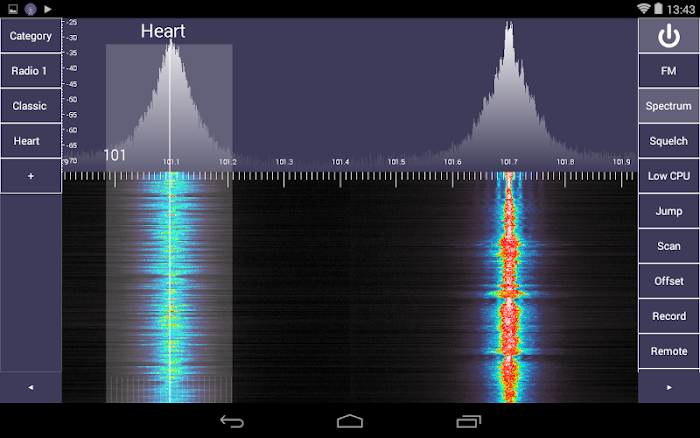
Task: Open the Category list
Action: click(31, 36)
